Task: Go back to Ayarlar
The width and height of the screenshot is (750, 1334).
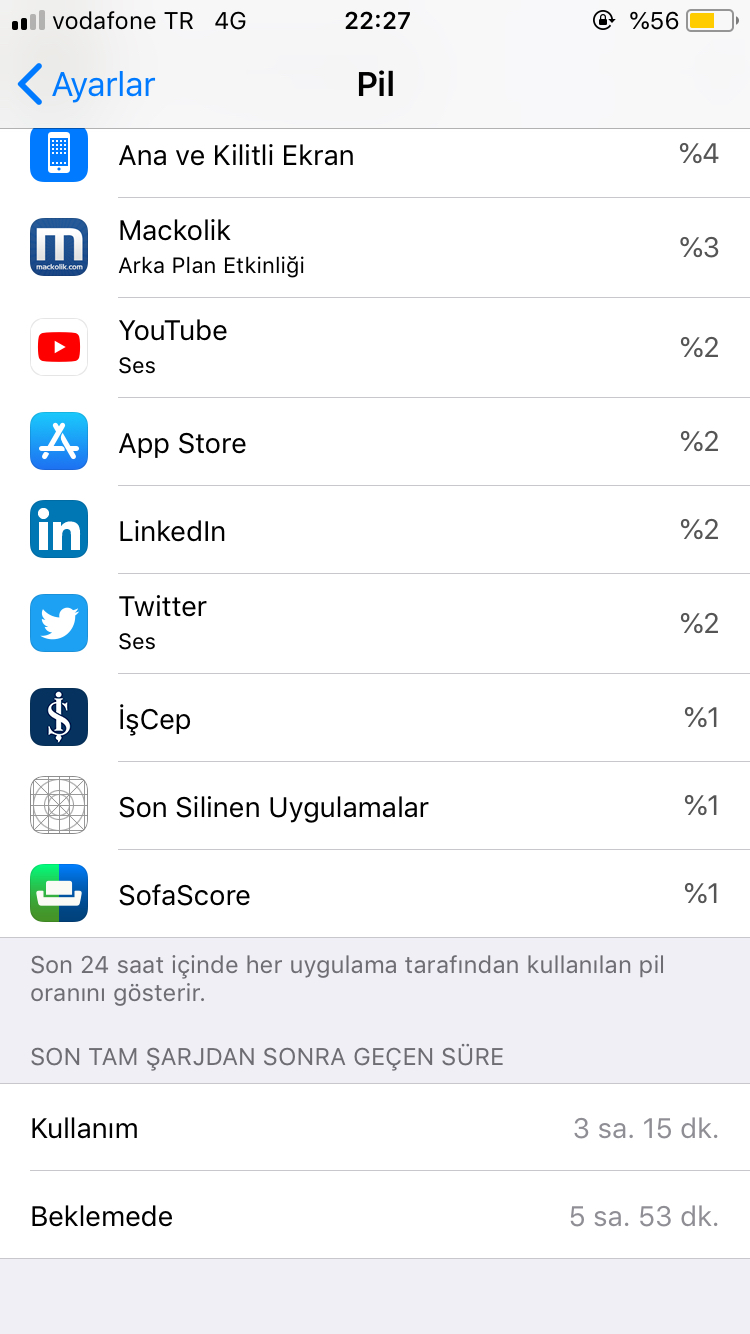Action: (87, 85)
